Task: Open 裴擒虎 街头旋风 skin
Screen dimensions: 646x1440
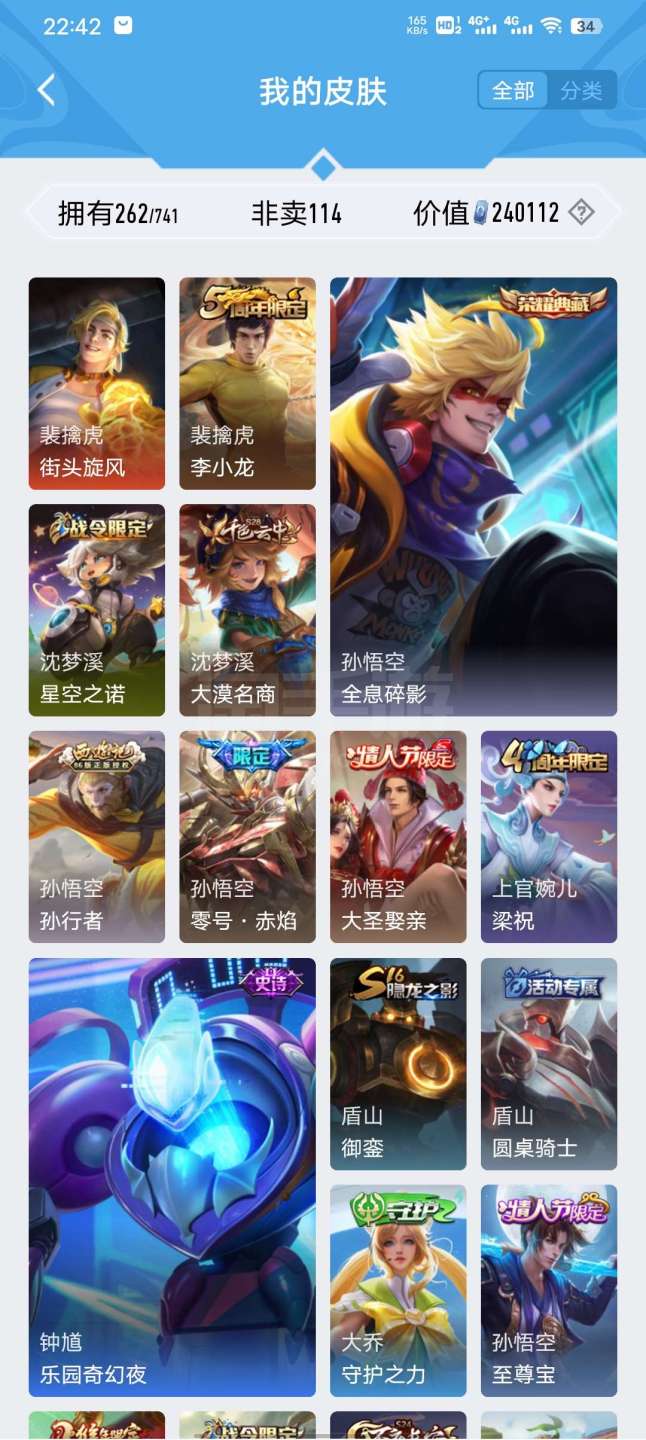Action: (x=97, y=383)
